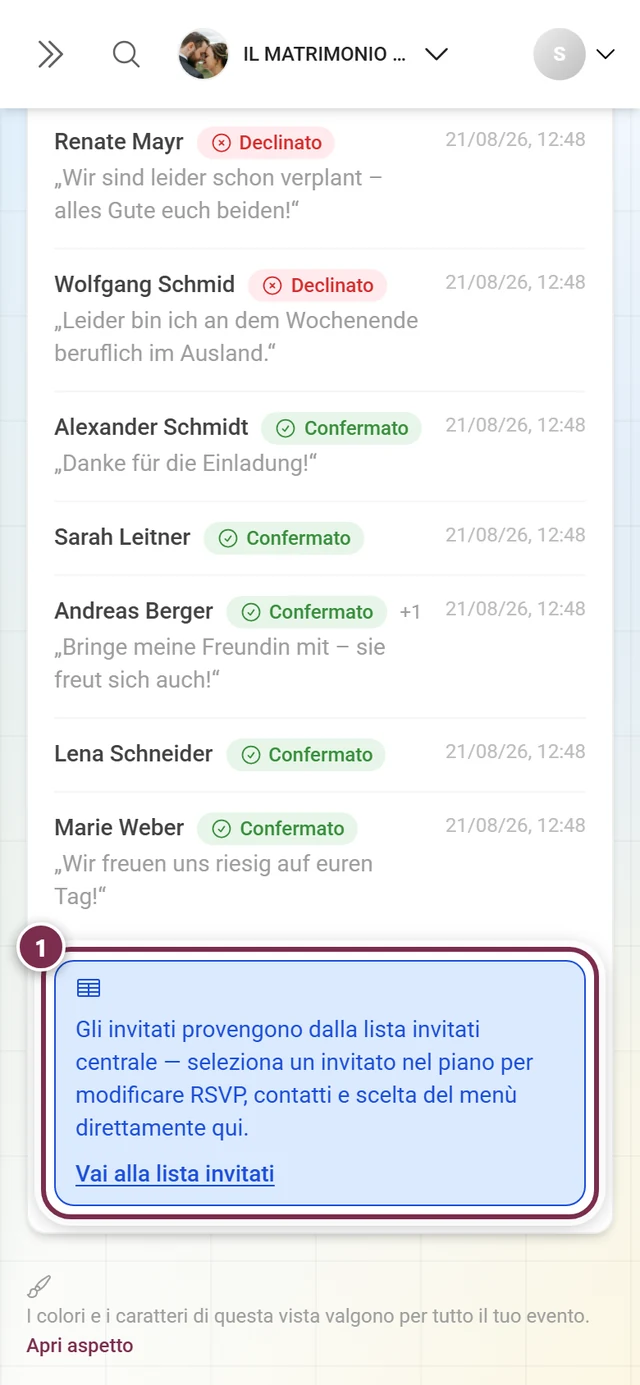Open the Apri aspetto link

click(80, 1345)
